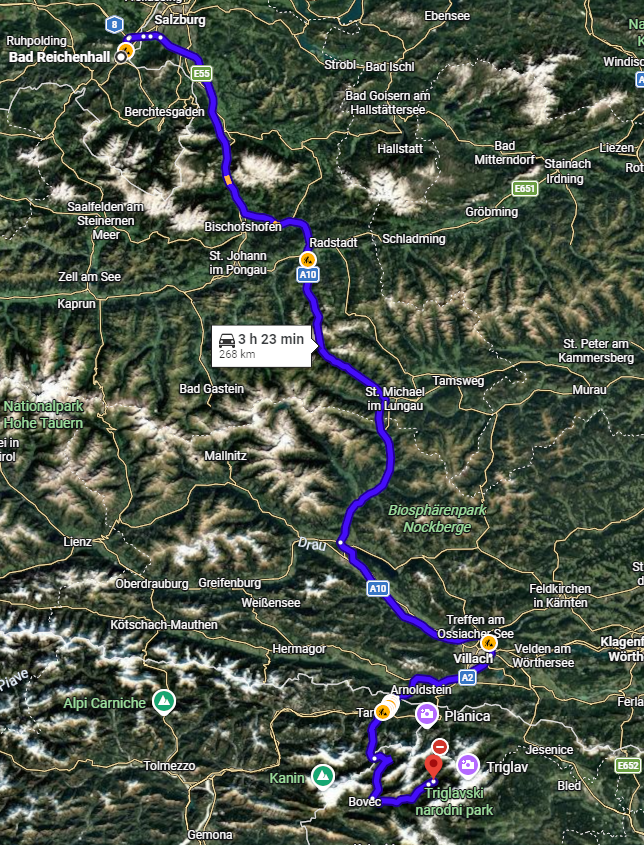
Task: Tap the origin marker at Bad Reichenhall
Action: 121,58
